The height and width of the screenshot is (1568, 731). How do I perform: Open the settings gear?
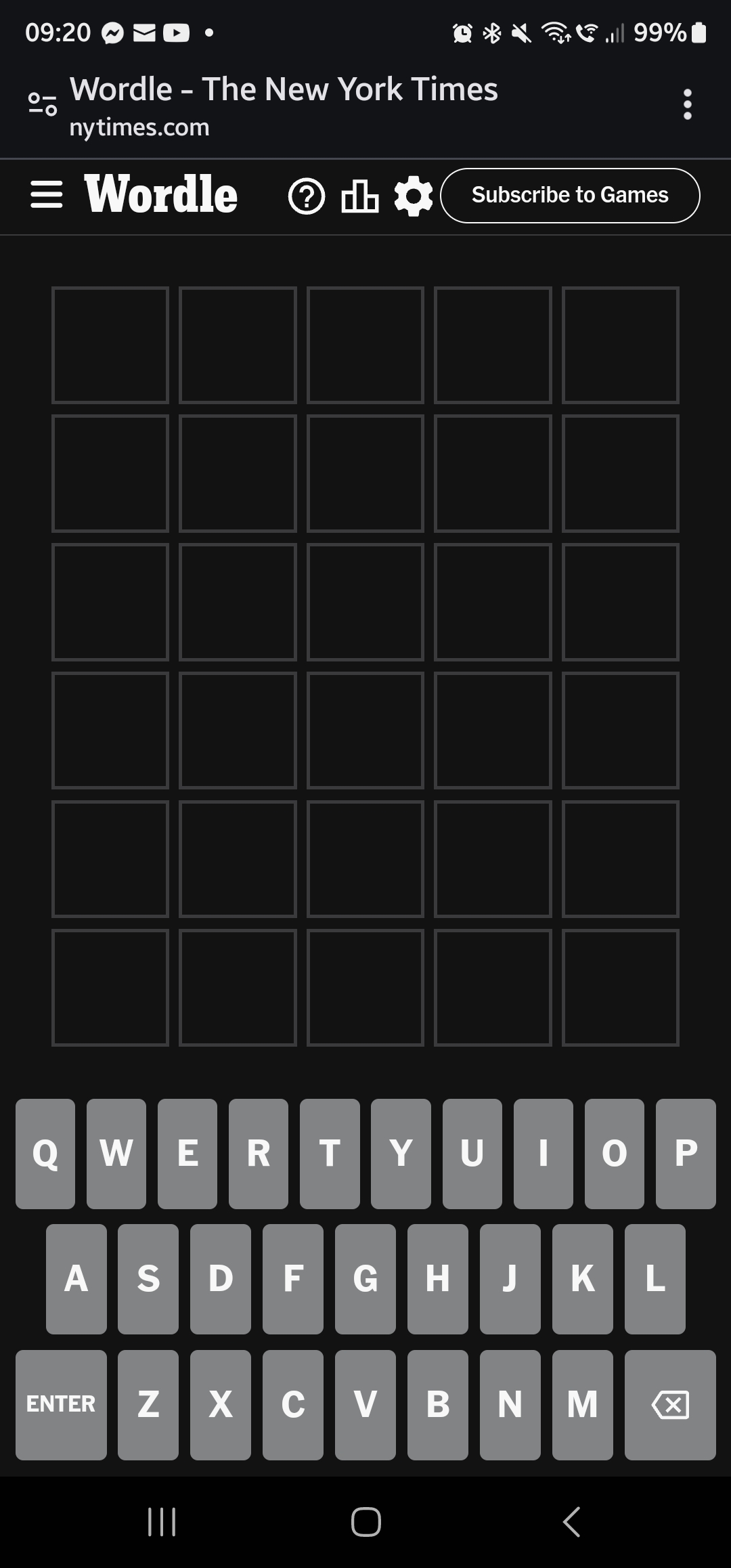click(x=414, y=196)
